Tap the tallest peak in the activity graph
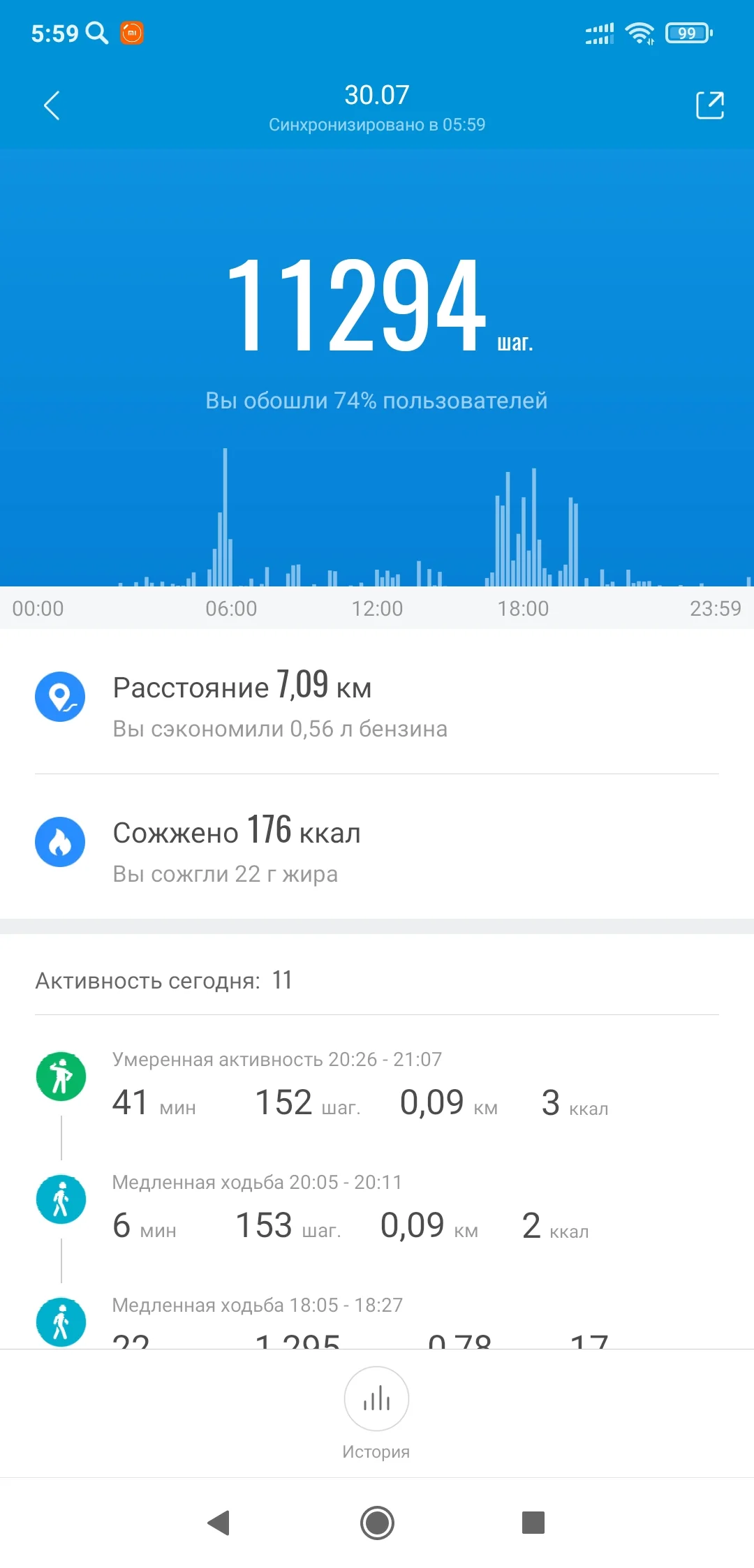This screenshot has height=1568, width=754. pyautogui.click(x=225, y=517)
